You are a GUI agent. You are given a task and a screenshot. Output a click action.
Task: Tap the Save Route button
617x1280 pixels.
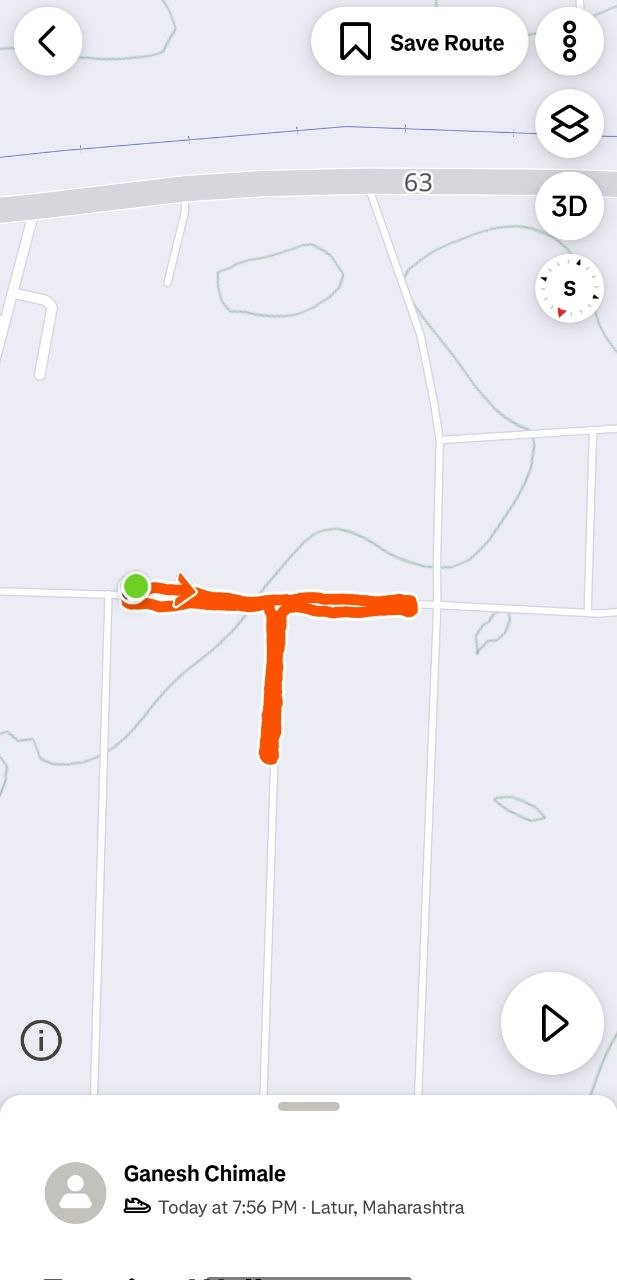pyautogui.click(x=419, y=42)
